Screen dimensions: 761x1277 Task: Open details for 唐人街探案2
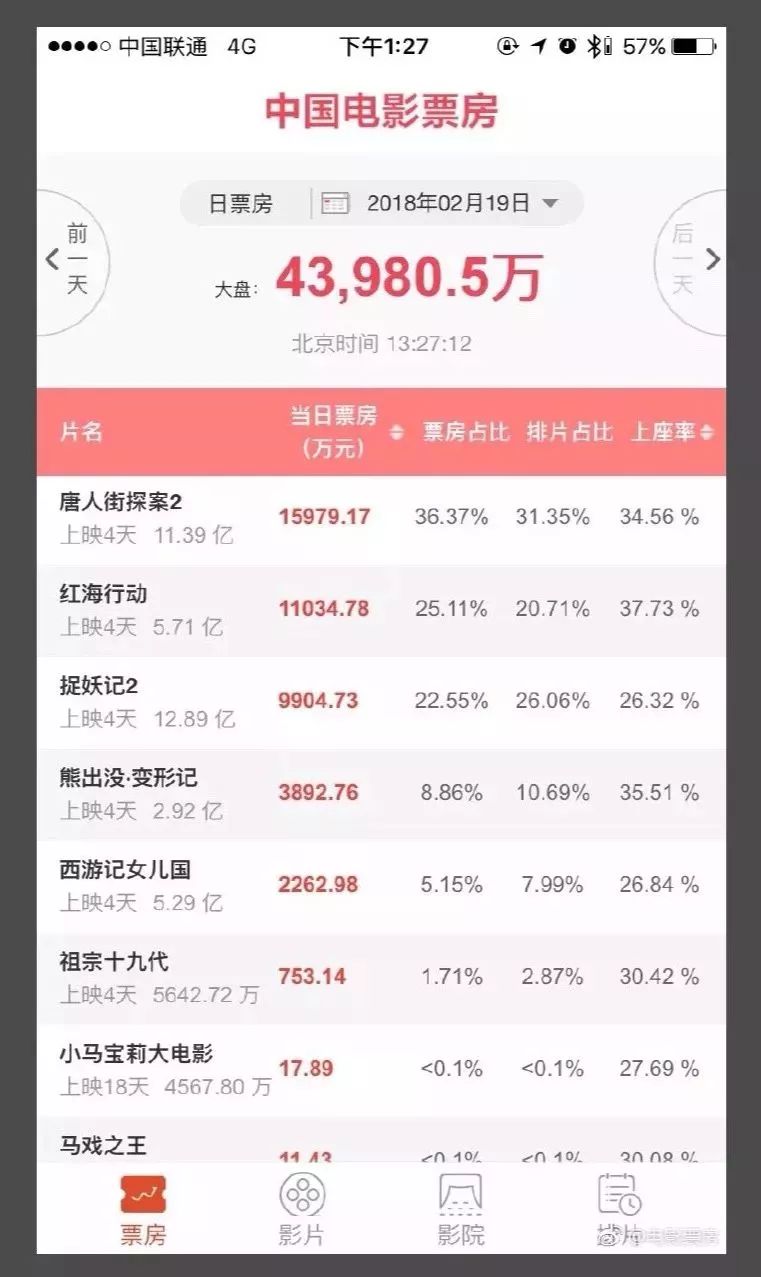click(x=118, y=502)
